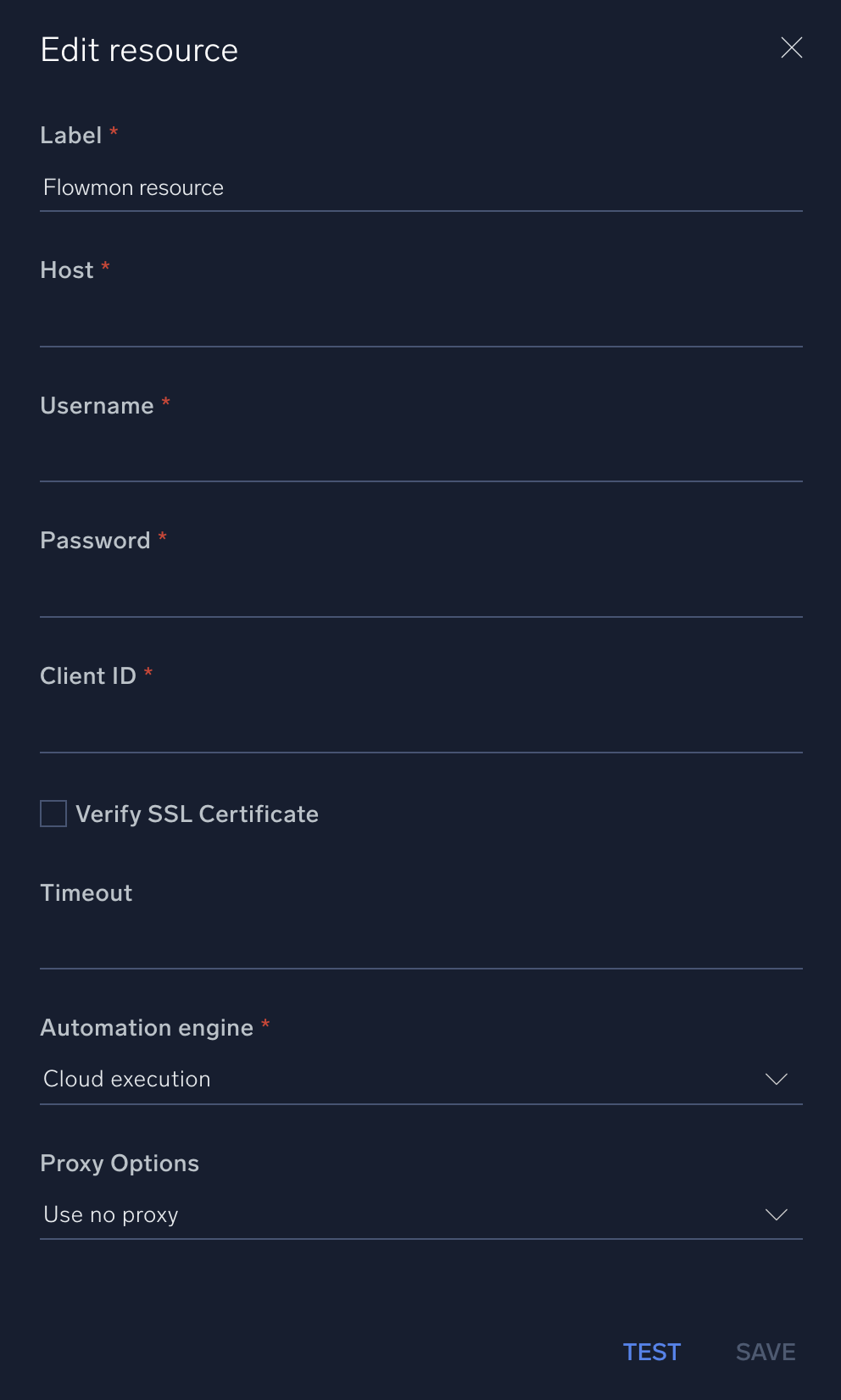Open the Automation engine dropdown chevron
The image size is (841, 1400).
coord(776,1079)
